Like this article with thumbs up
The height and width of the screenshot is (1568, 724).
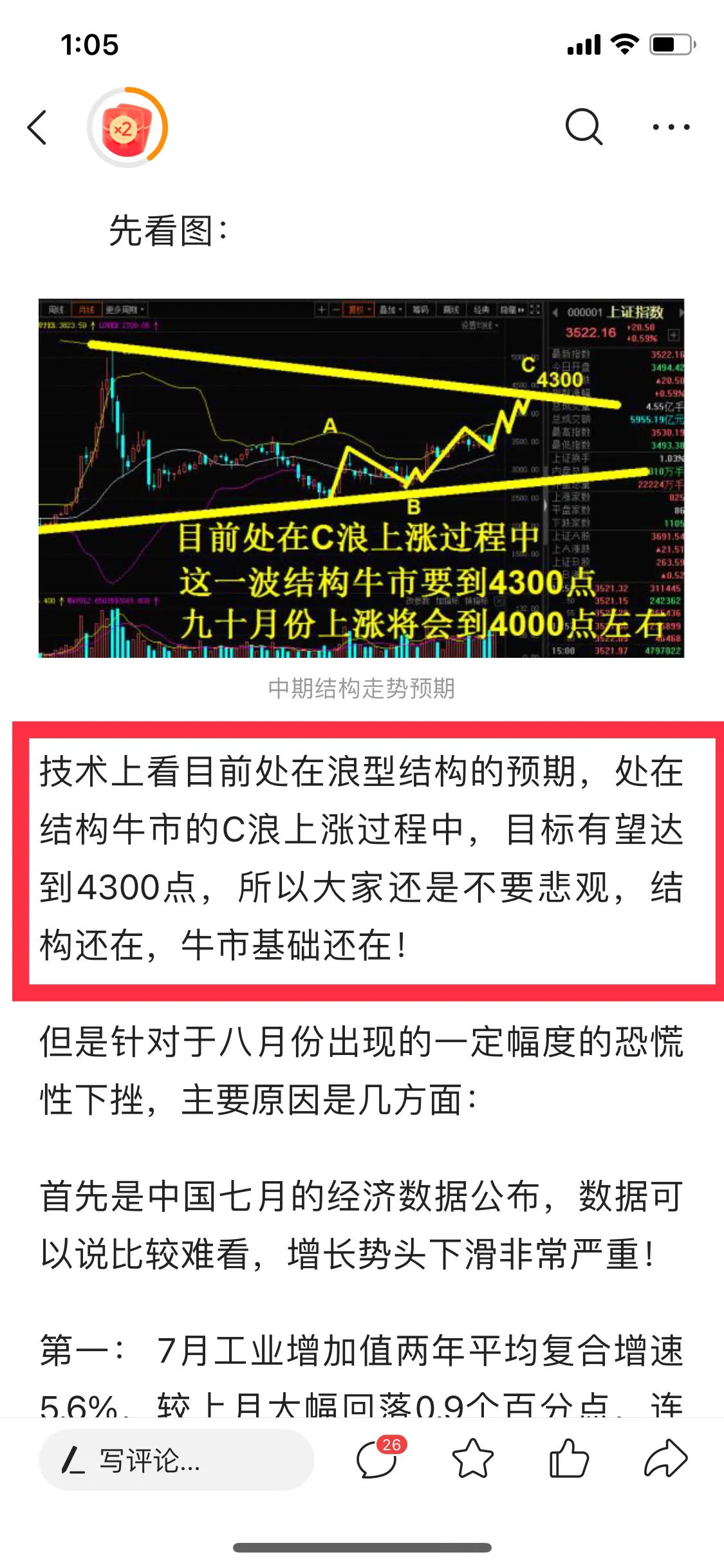click(x=569, y=1459)
